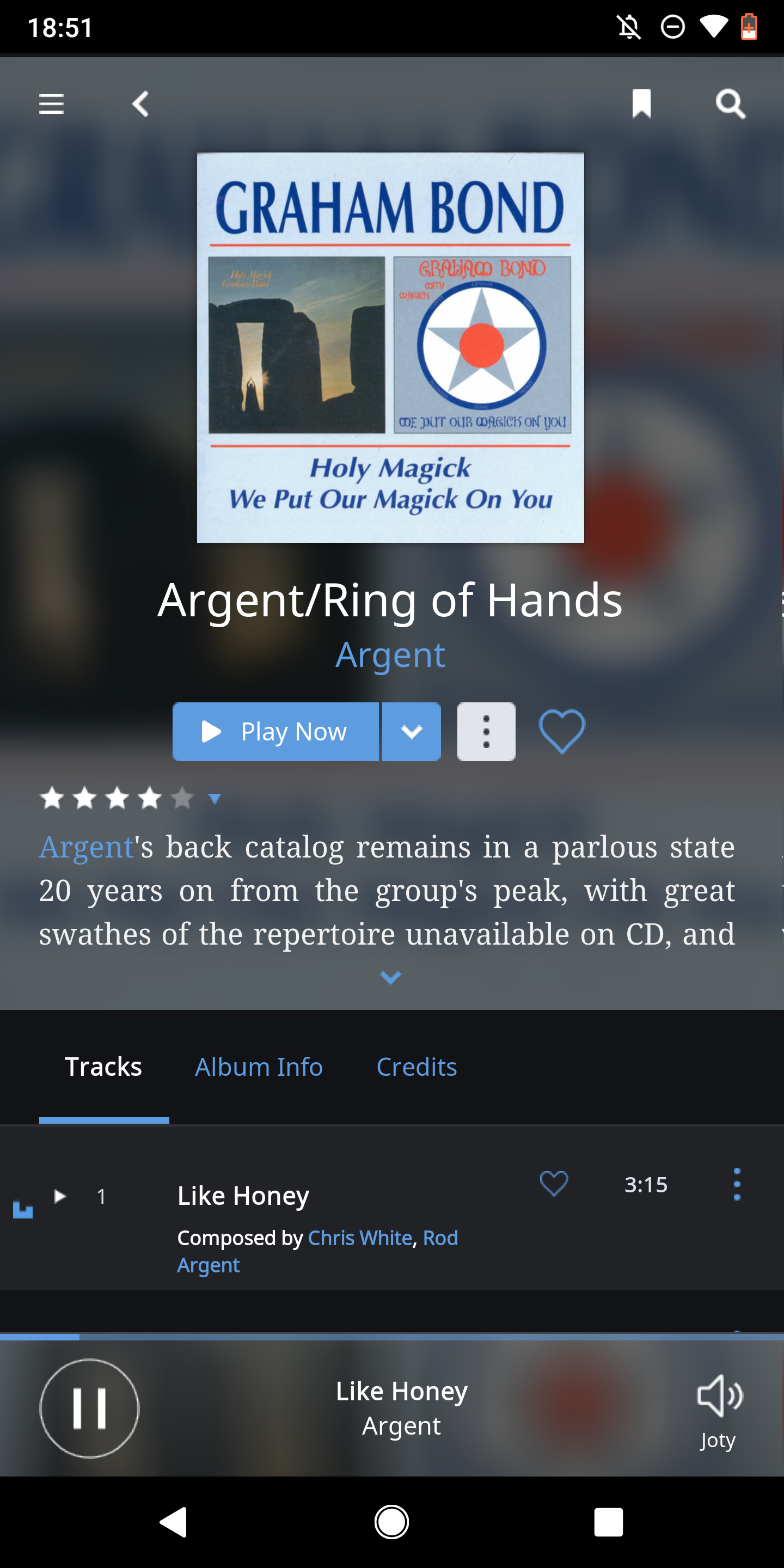The width and height of the screenshot is (784, 1568).
Task: Tap the bookmark icon
Action: [641, 103]
